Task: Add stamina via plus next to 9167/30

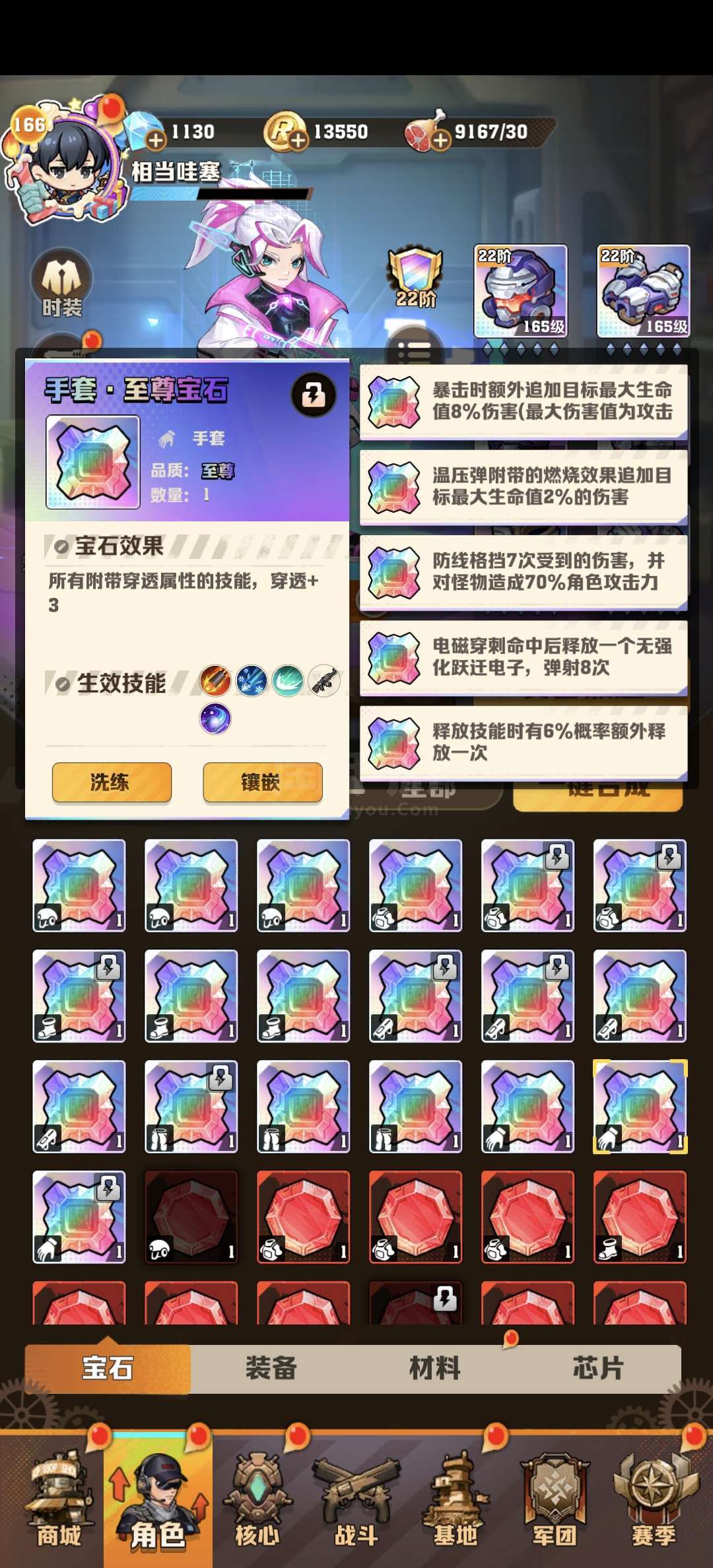Action: [441, 140]
